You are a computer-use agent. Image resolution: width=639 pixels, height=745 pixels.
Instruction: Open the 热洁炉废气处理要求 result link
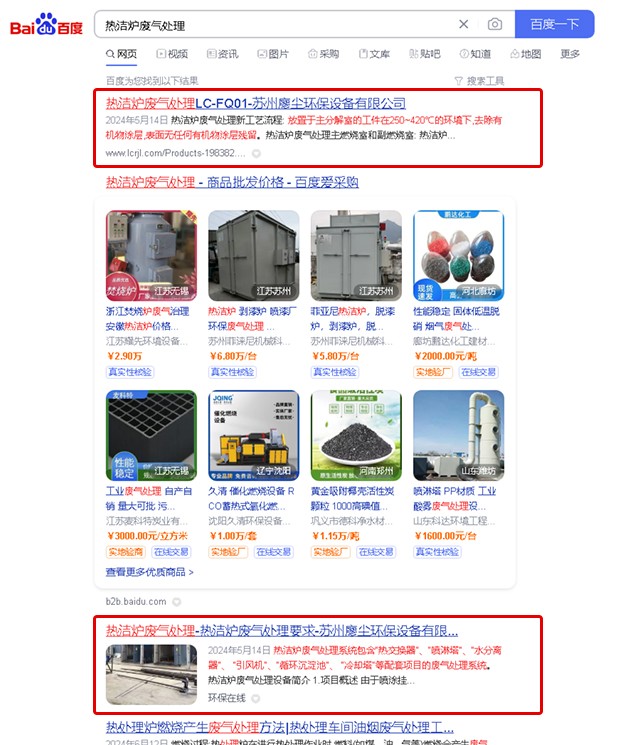[x=282, y=631]
